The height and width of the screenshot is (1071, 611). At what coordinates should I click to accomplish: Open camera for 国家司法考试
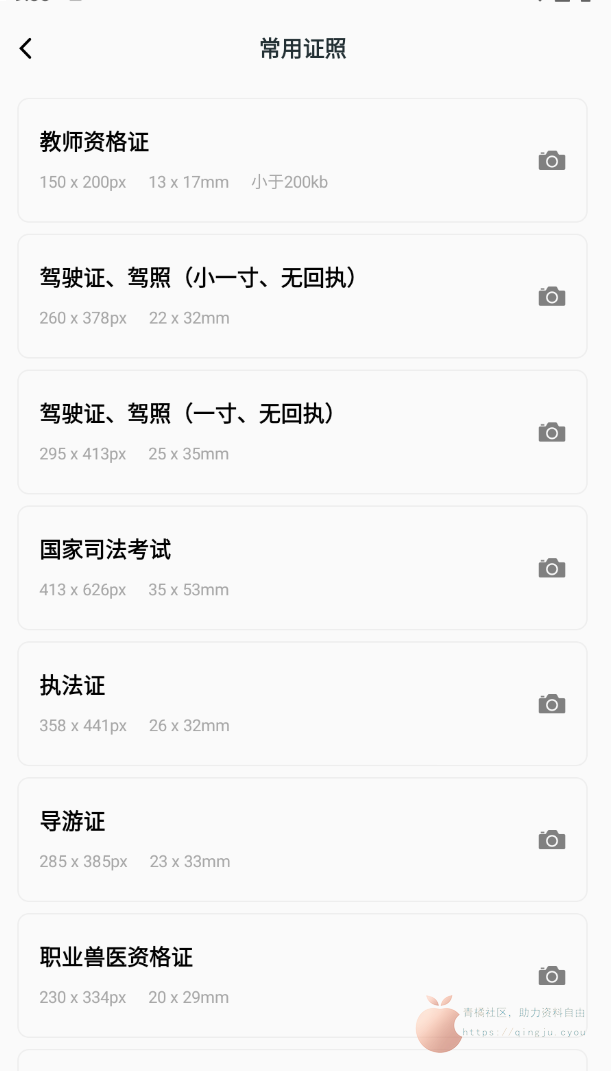[552, 569]
